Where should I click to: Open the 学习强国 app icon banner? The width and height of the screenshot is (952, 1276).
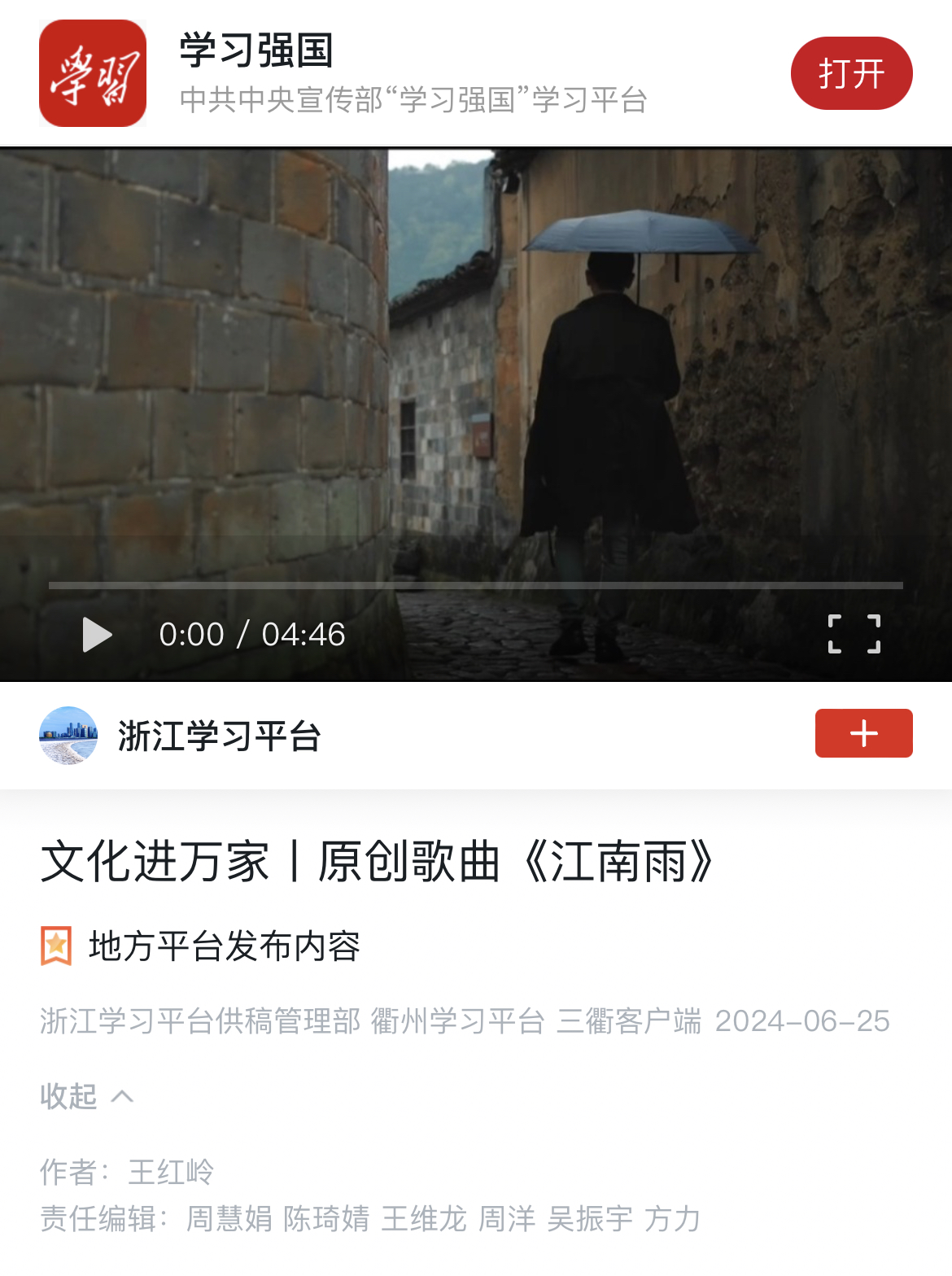click(93, 73)
